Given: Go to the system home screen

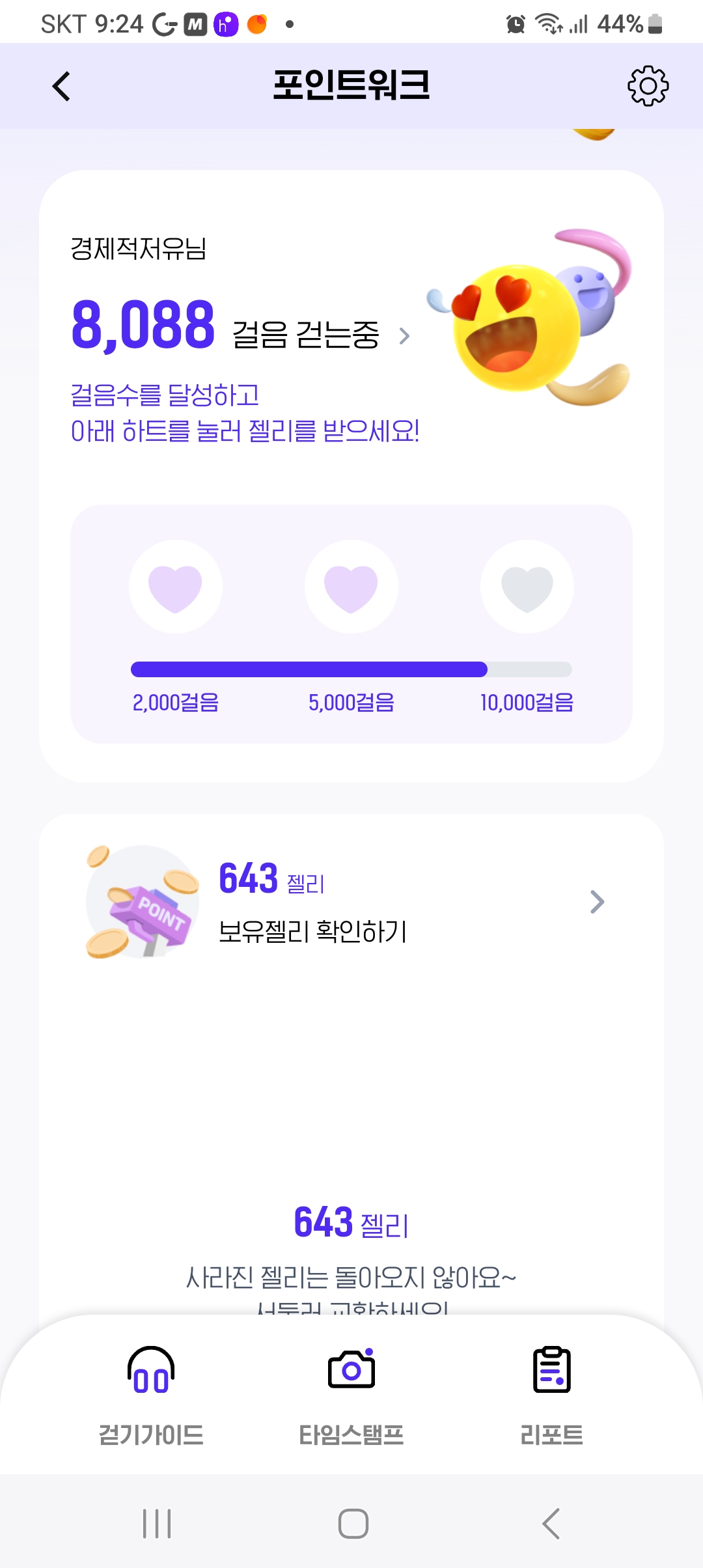Looking at the screenshot, I should pos(353,1524).
